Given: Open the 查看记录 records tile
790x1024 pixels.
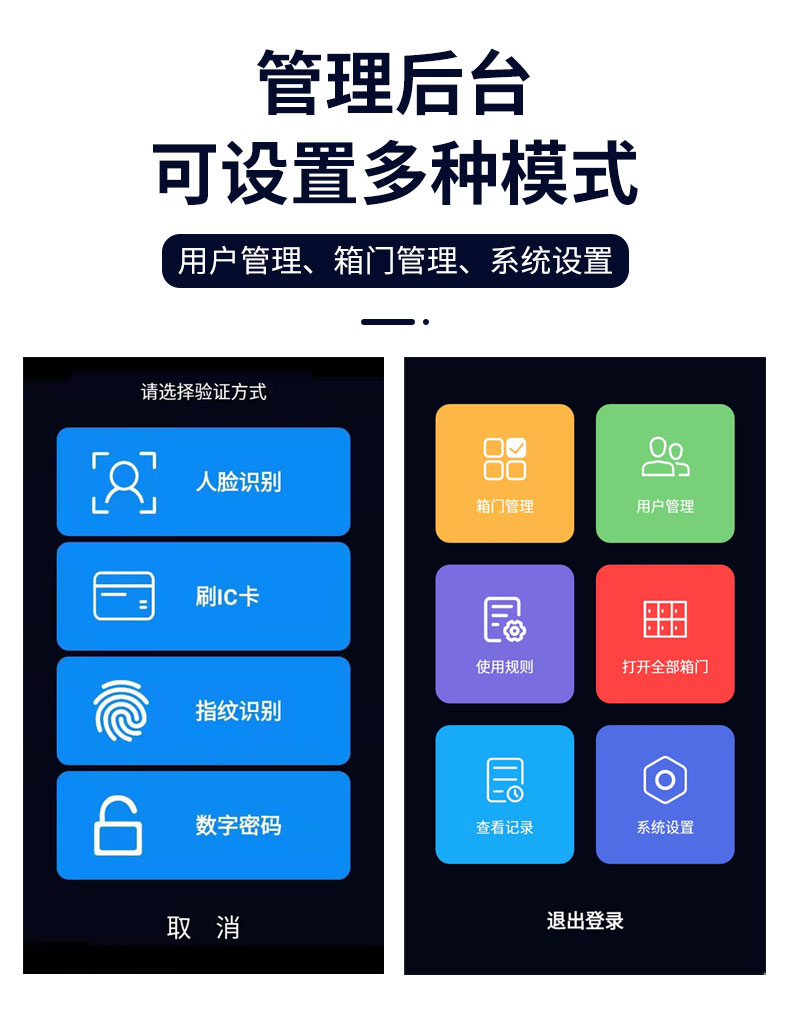Looking at the screenshot, I should [505, 794].
